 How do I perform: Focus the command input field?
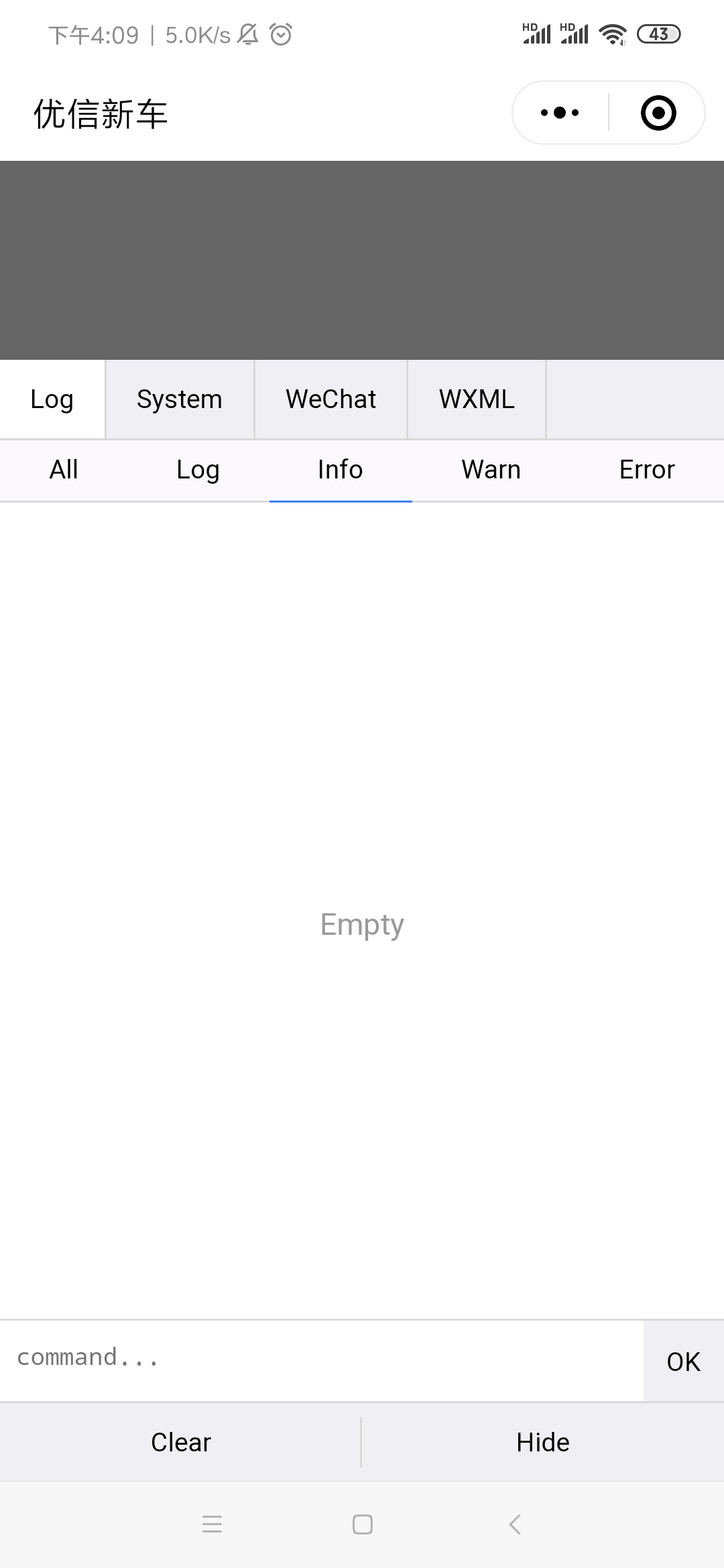click(322, 1361)
